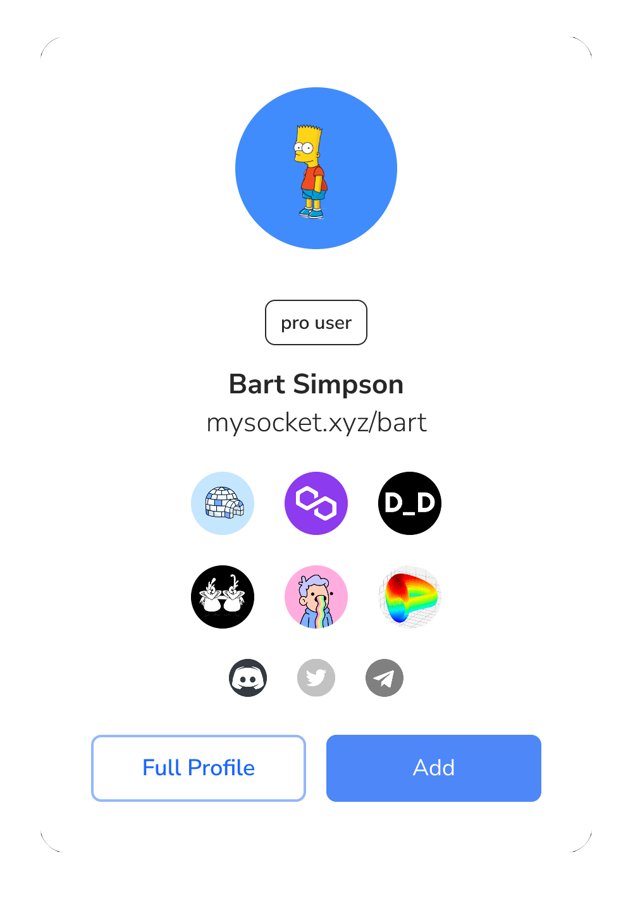
Task: Open the igloo community badge
Action: coord(222,503)
